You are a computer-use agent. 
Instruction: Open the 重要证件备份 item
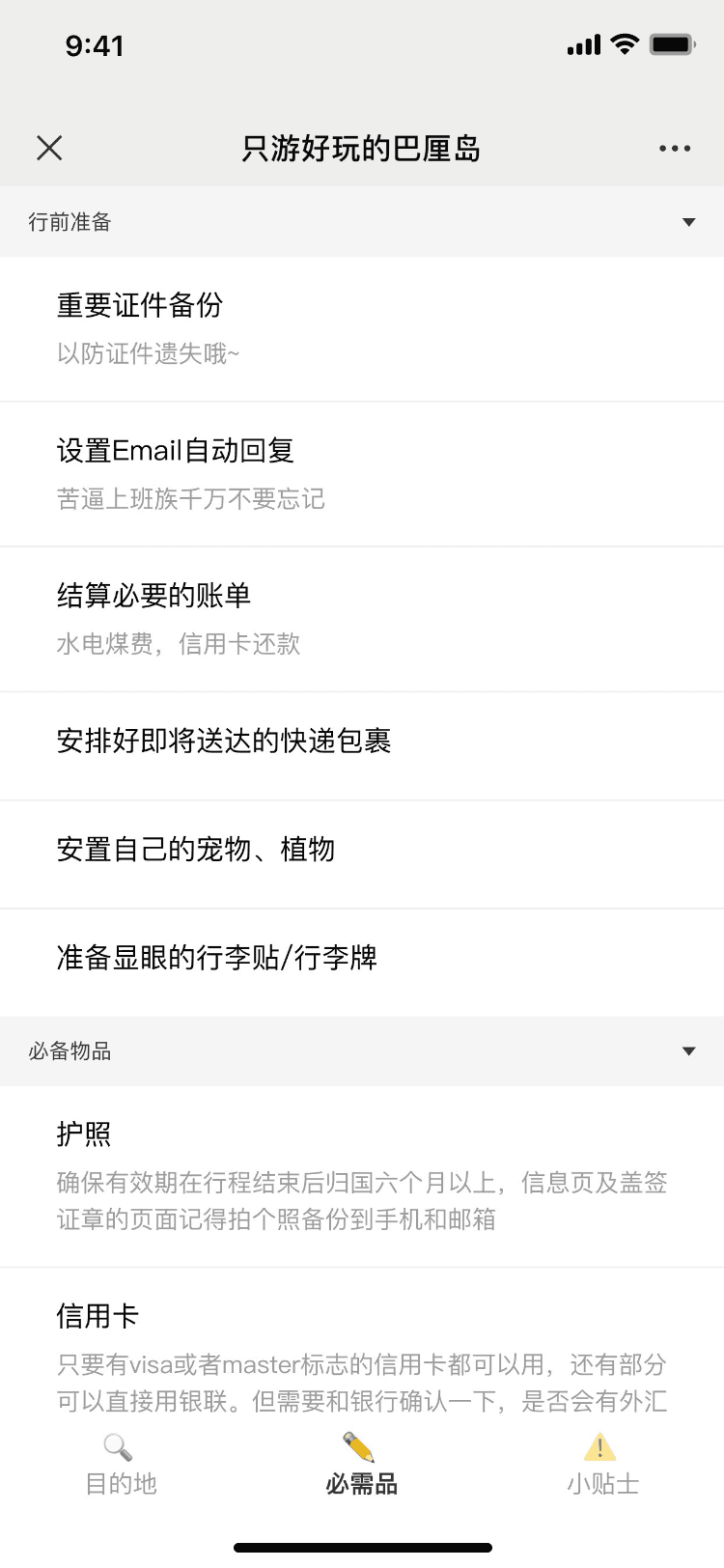(x=362, y=329)
